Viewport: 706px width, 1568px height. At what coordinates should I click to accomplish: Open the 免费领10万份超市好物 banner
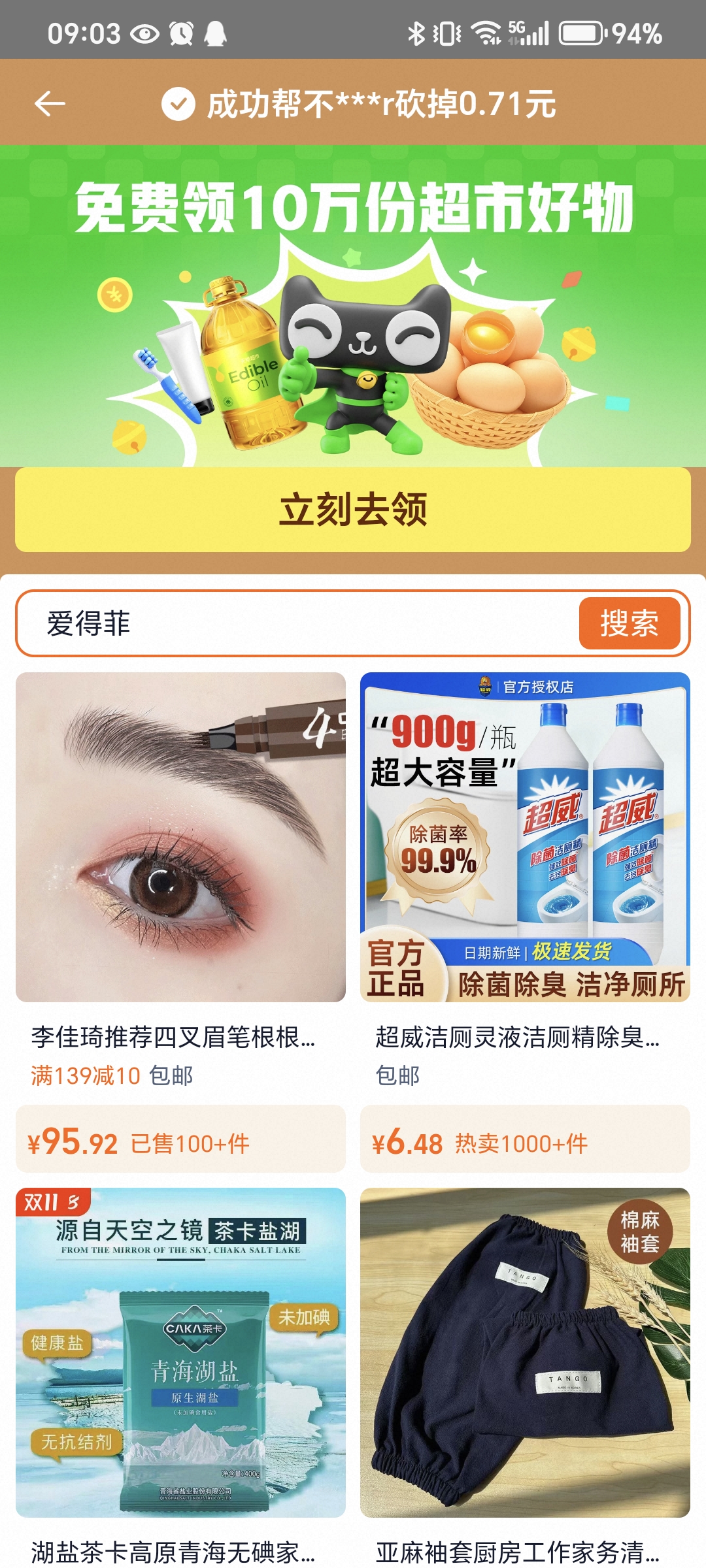click(353, 307)
